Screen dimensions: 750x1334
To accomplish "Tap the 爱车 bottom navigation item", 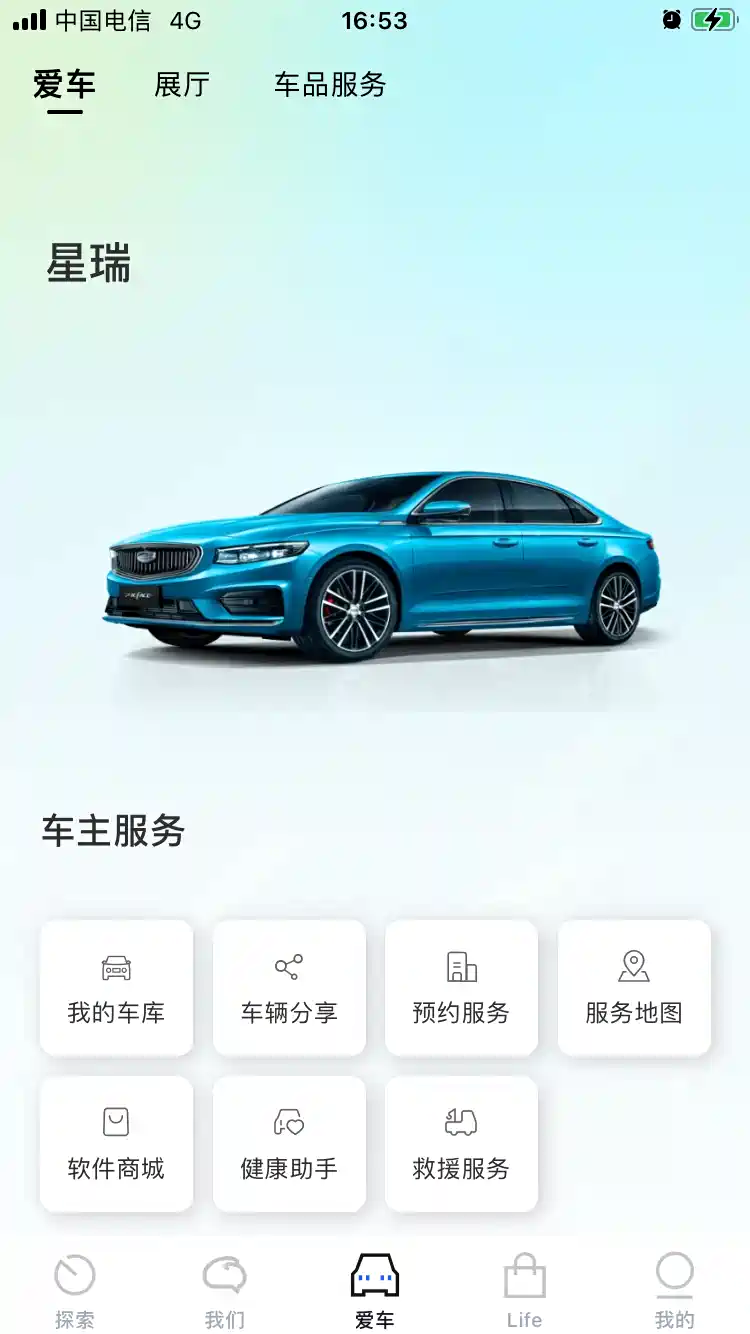I will (375, 1290).
